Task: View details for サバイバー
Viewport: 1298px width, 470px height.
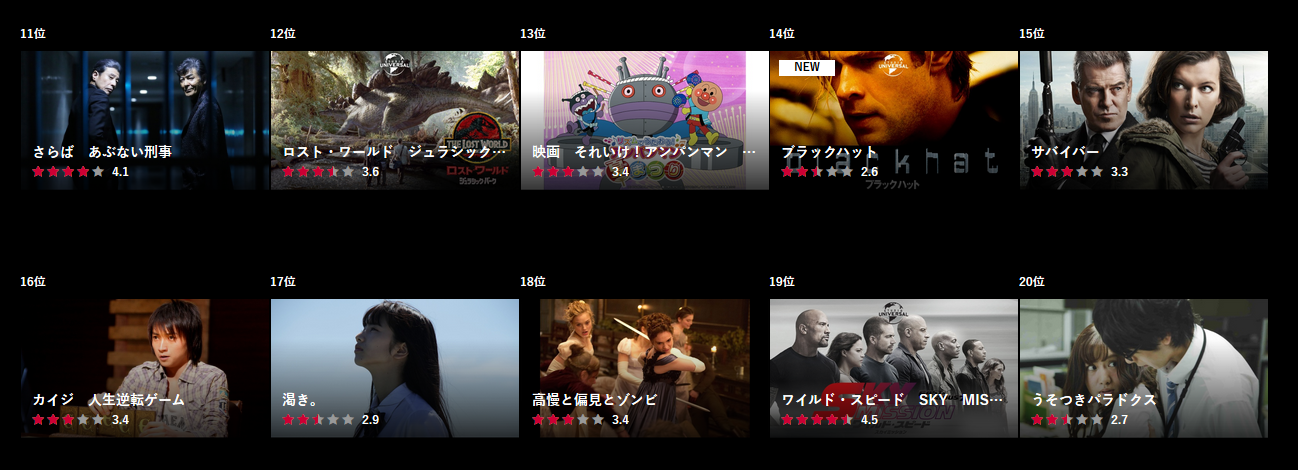Action: click(1143, 120)
